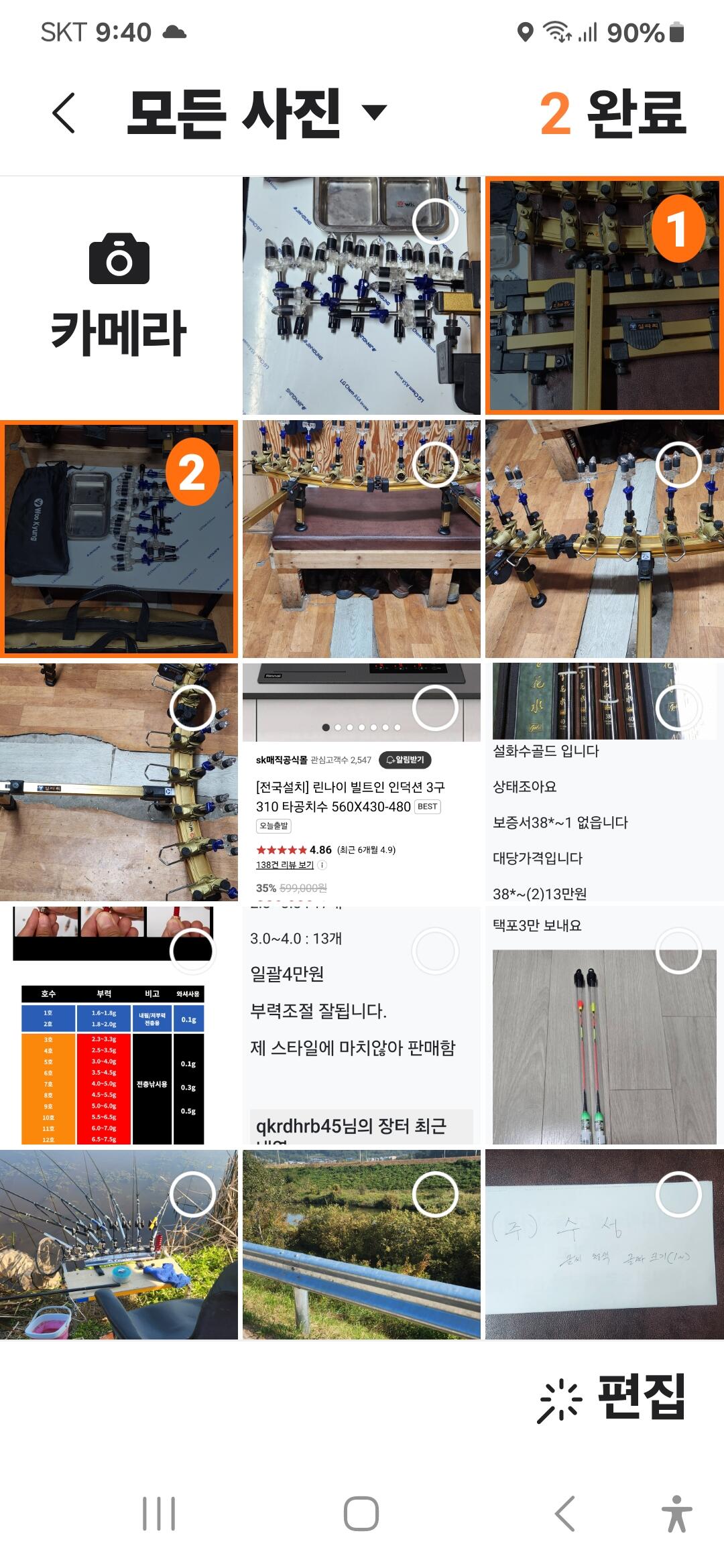Viewport: 724px width, 1568px height.
Task: Select the Rinnai induction product screenshot
Action: (x=435, y=708)
